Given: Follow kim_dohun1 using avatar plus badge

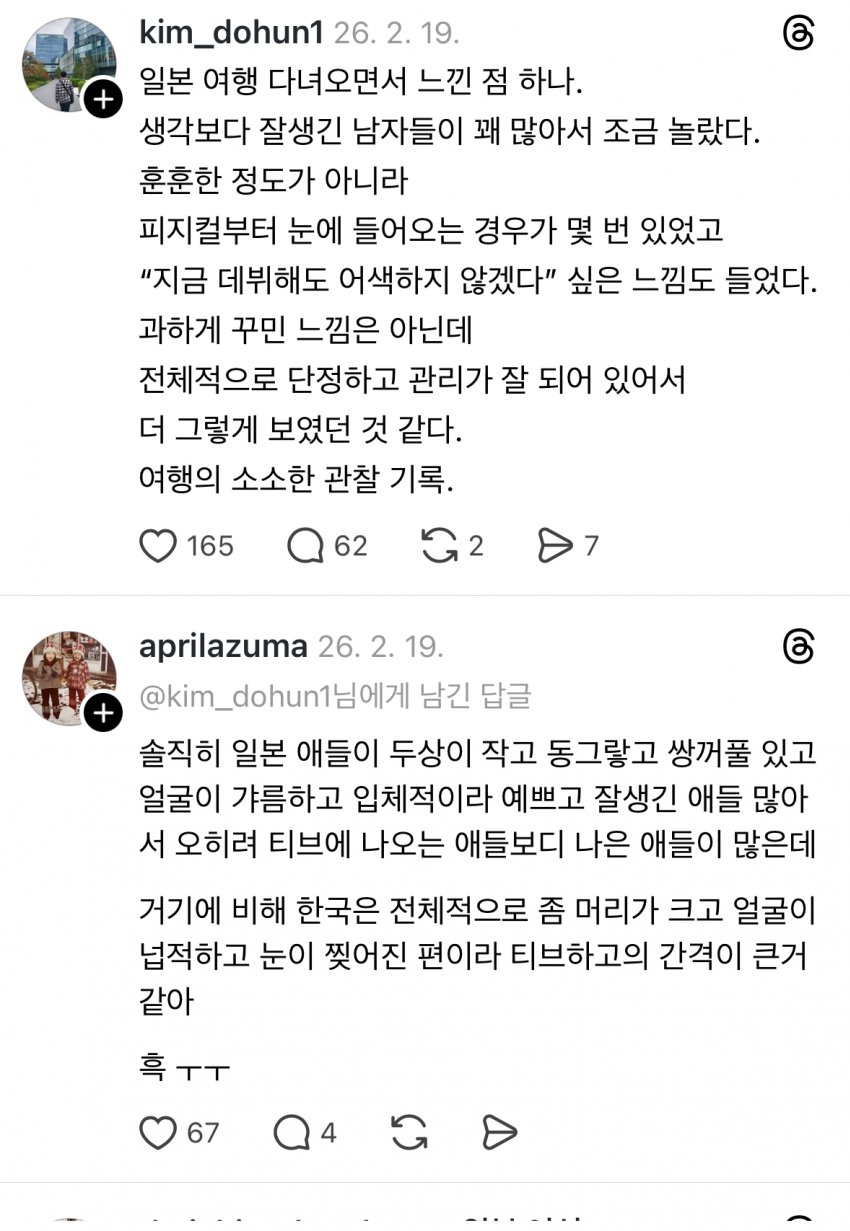Looking at the screenshot, I should tap(102, 100).
